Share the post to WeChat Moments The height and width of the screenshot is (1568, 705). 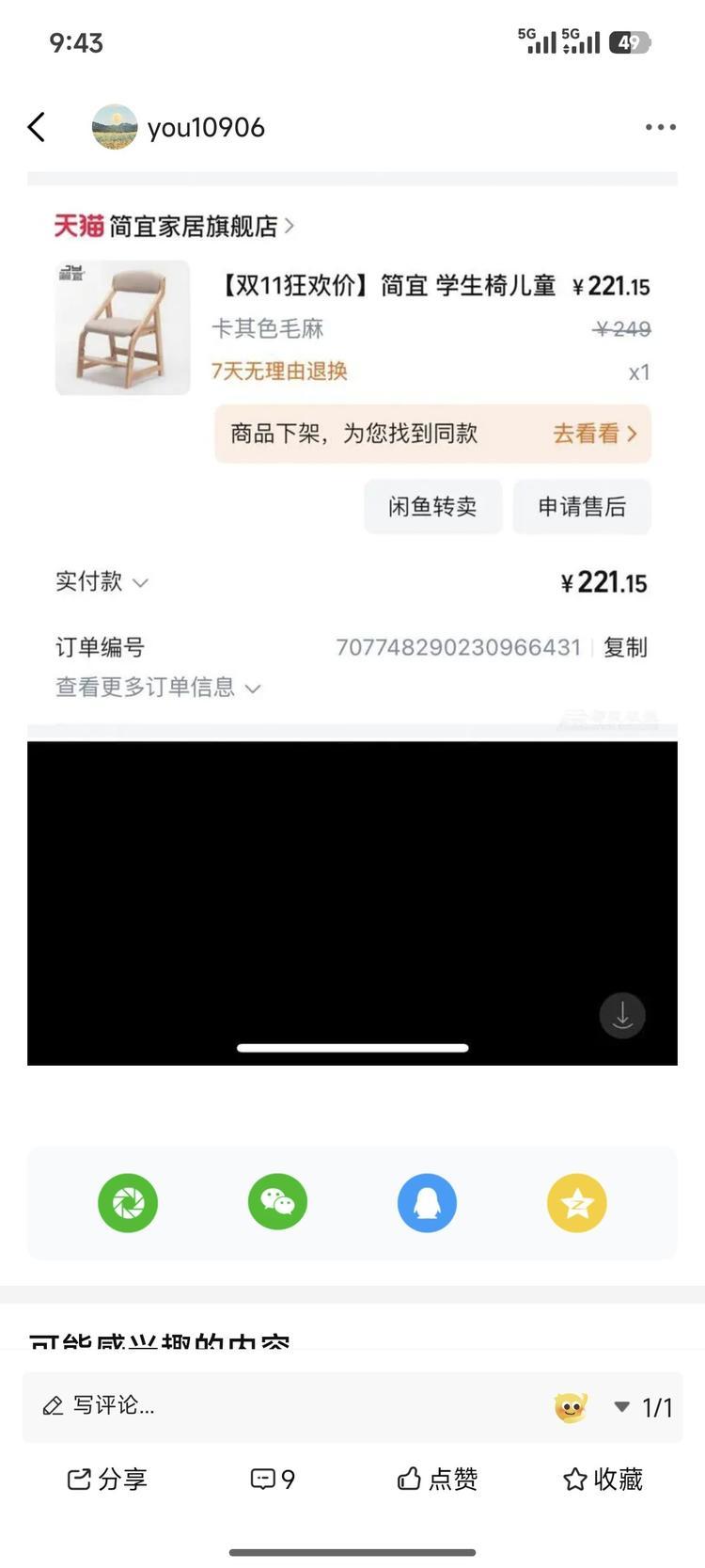(x=128, y=1203)
